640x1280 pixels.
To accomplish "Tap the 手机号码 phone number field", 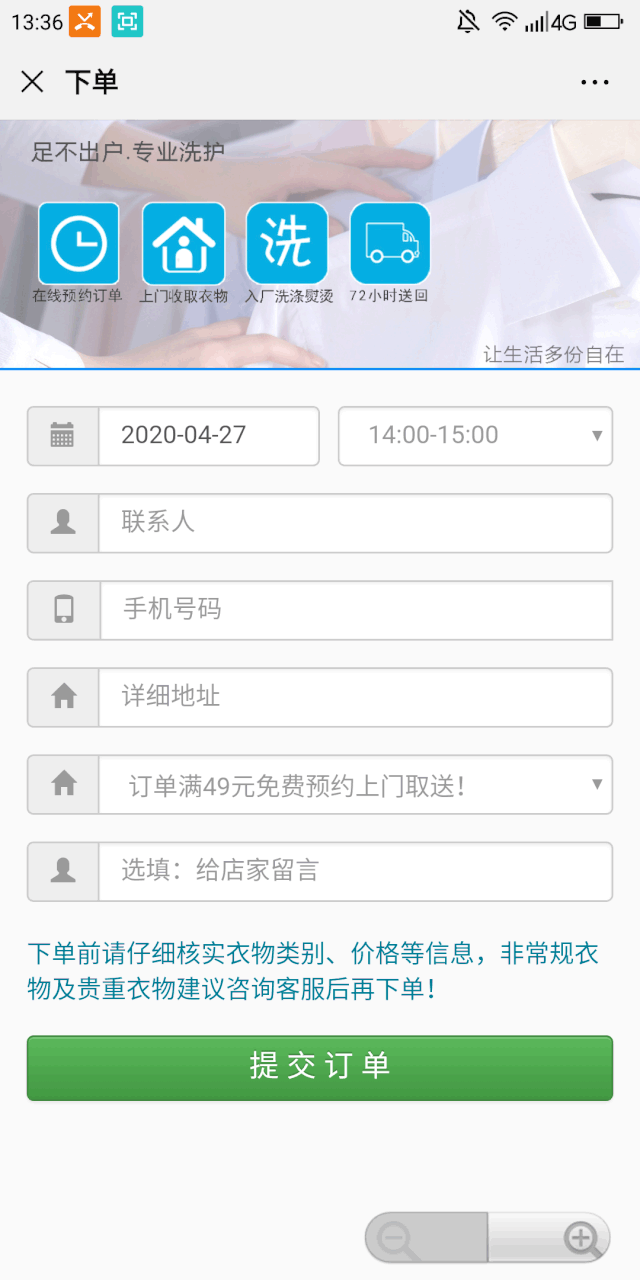I will pyautogui.click(x=356, y=610).
